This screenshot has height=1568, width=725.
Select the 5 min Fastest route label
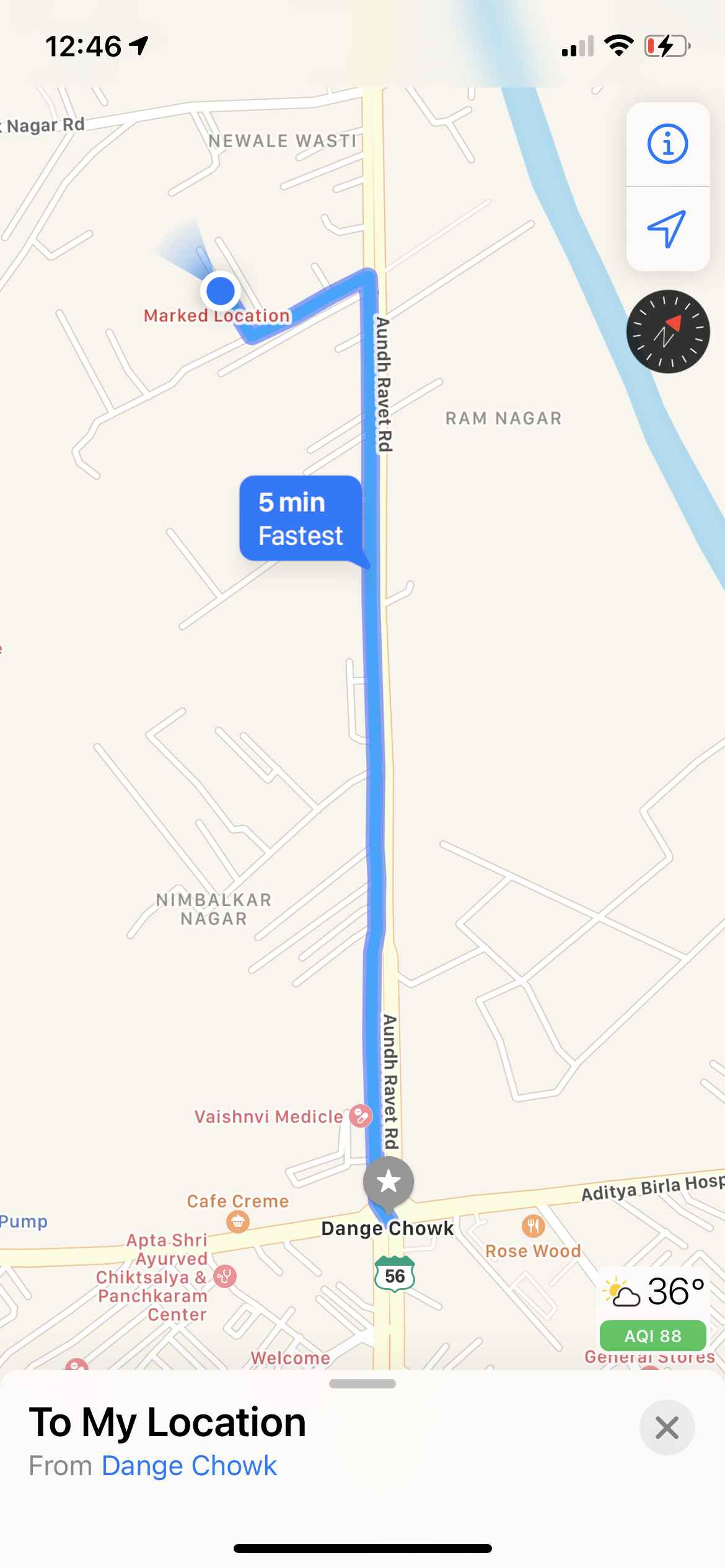coord(301,519)
